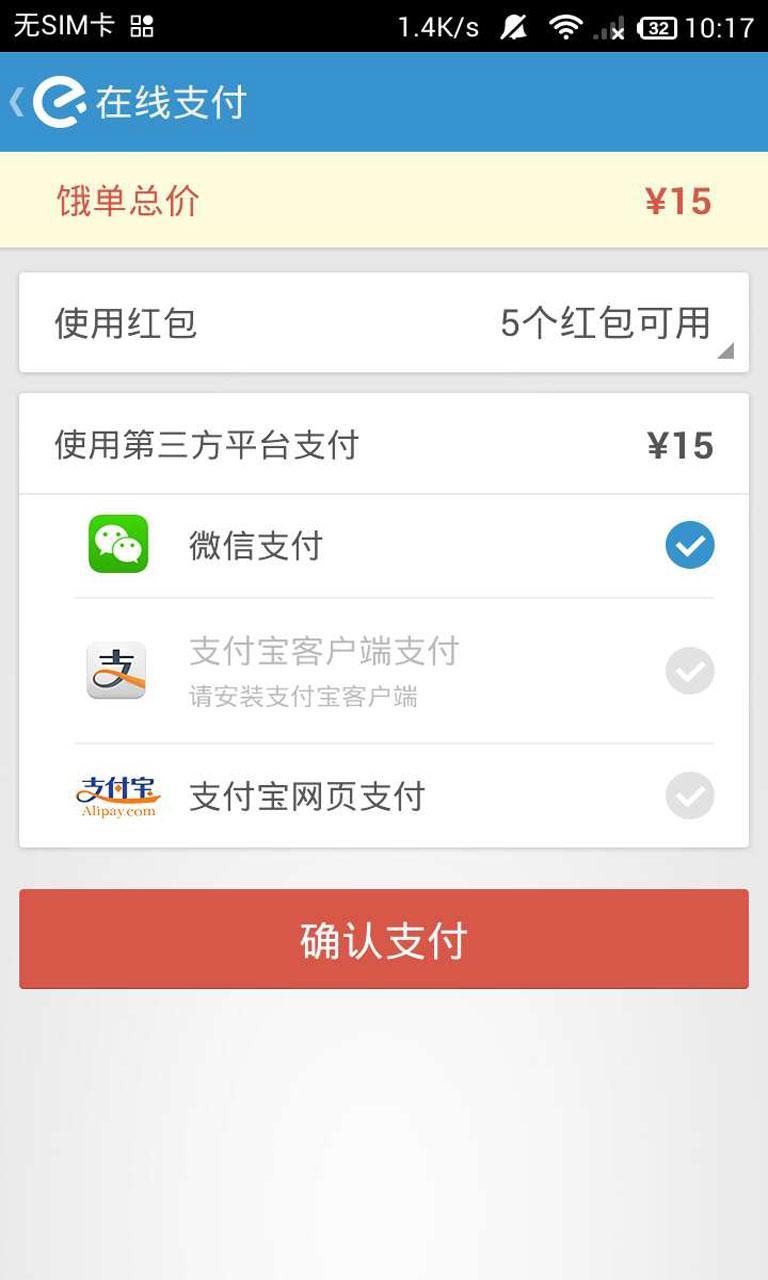Select 微信支付 as payment method

tap(384, 546)
